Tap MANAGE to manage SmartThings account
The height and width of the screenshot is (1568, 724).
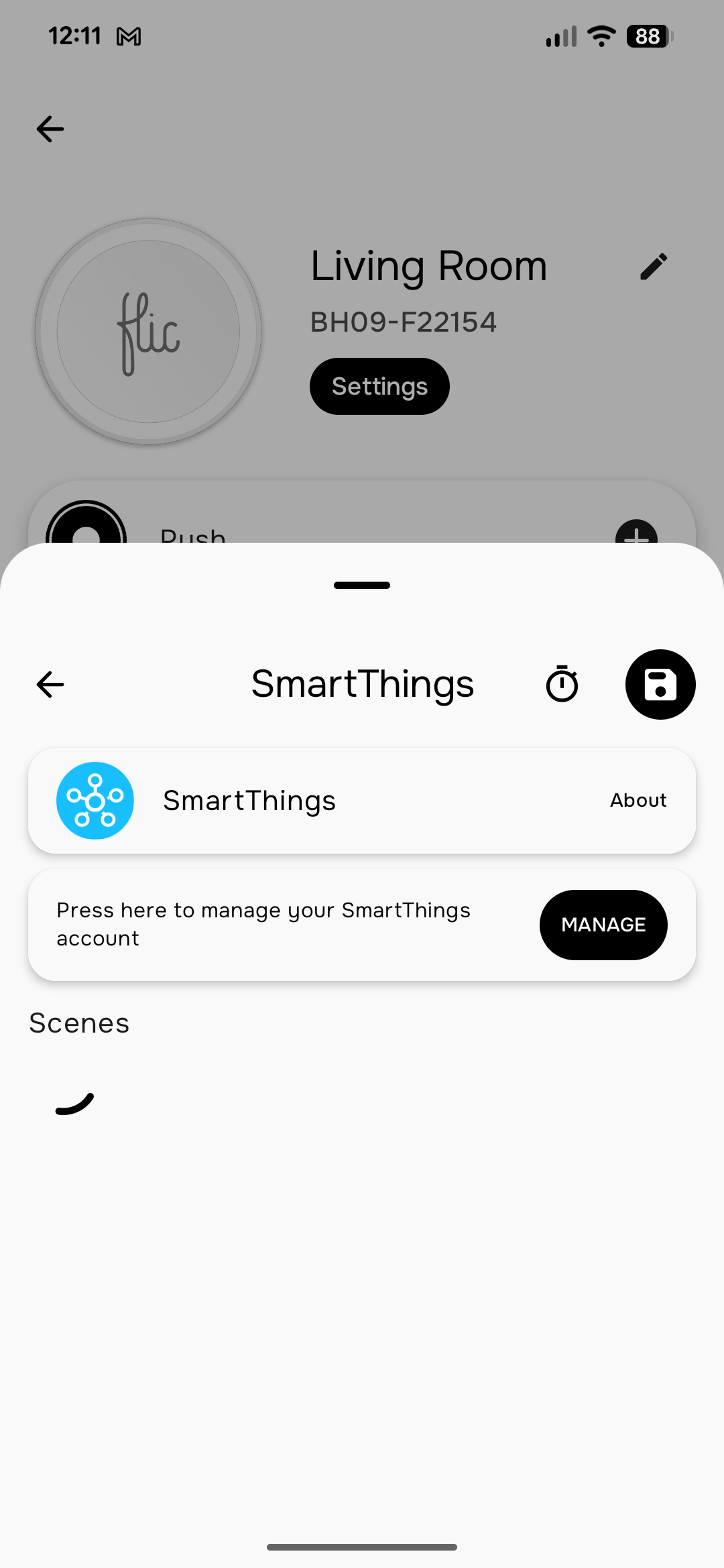(x=603, y=925)
